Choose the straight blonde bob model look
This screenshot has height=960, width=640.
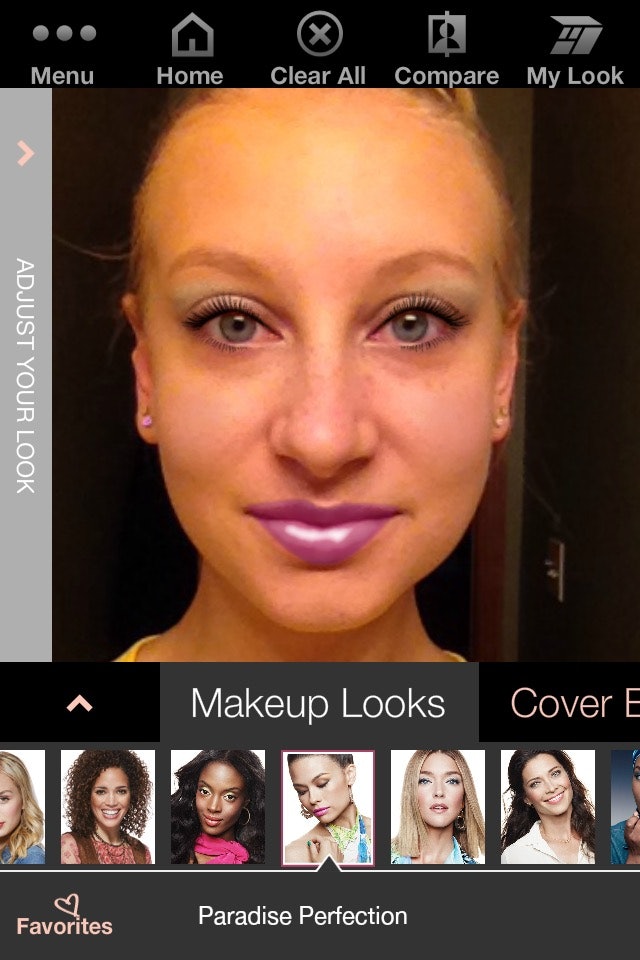point(438,806)
